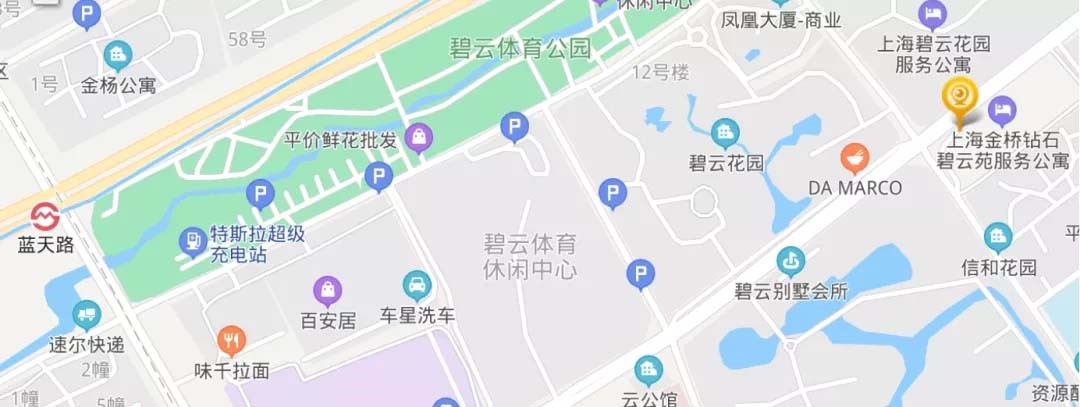Select the 蓝天路 metro station marker
The image size is (1080, 407).
pos(45,217)
